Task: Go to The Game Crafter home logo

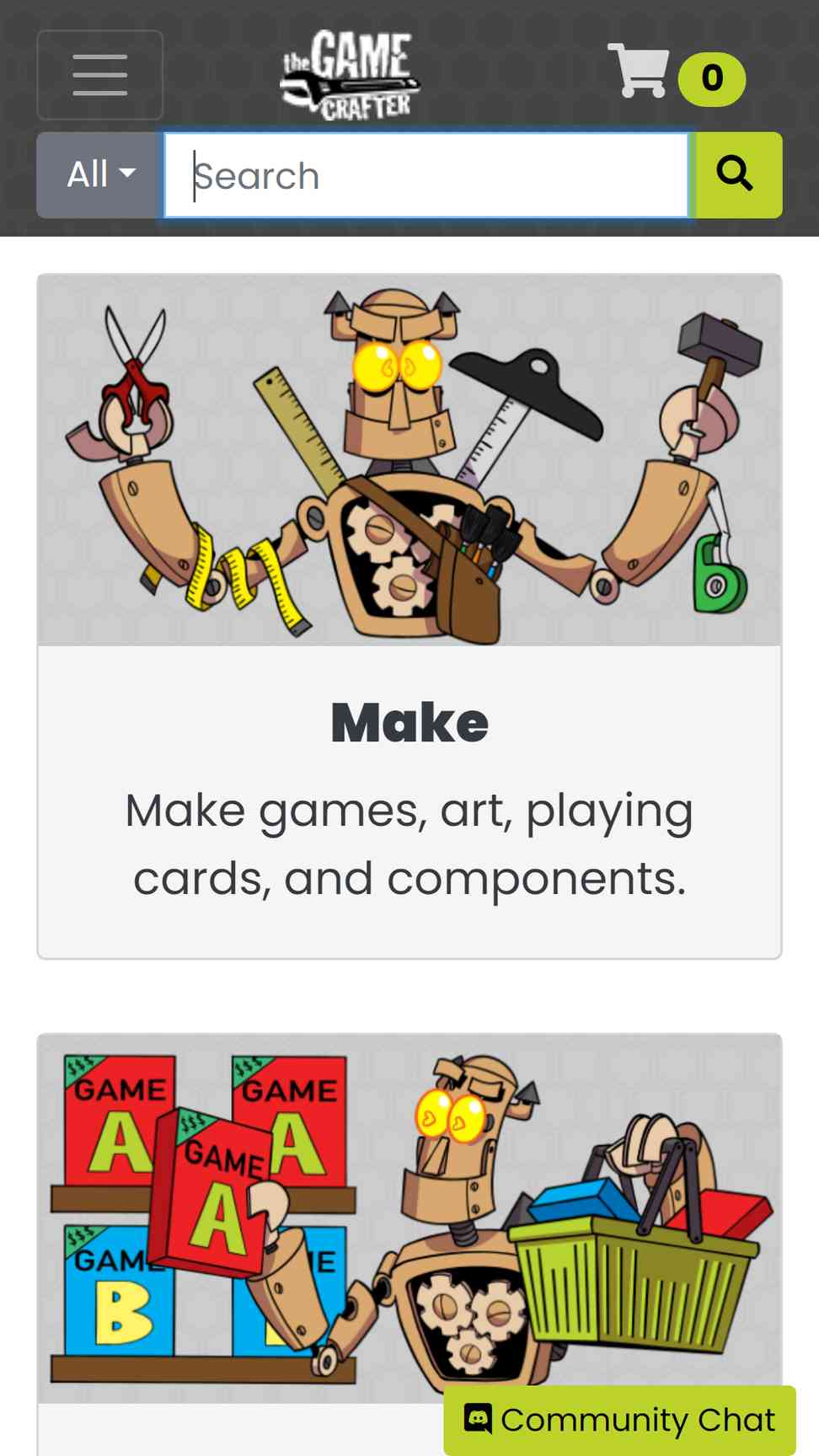Action: 350,75
